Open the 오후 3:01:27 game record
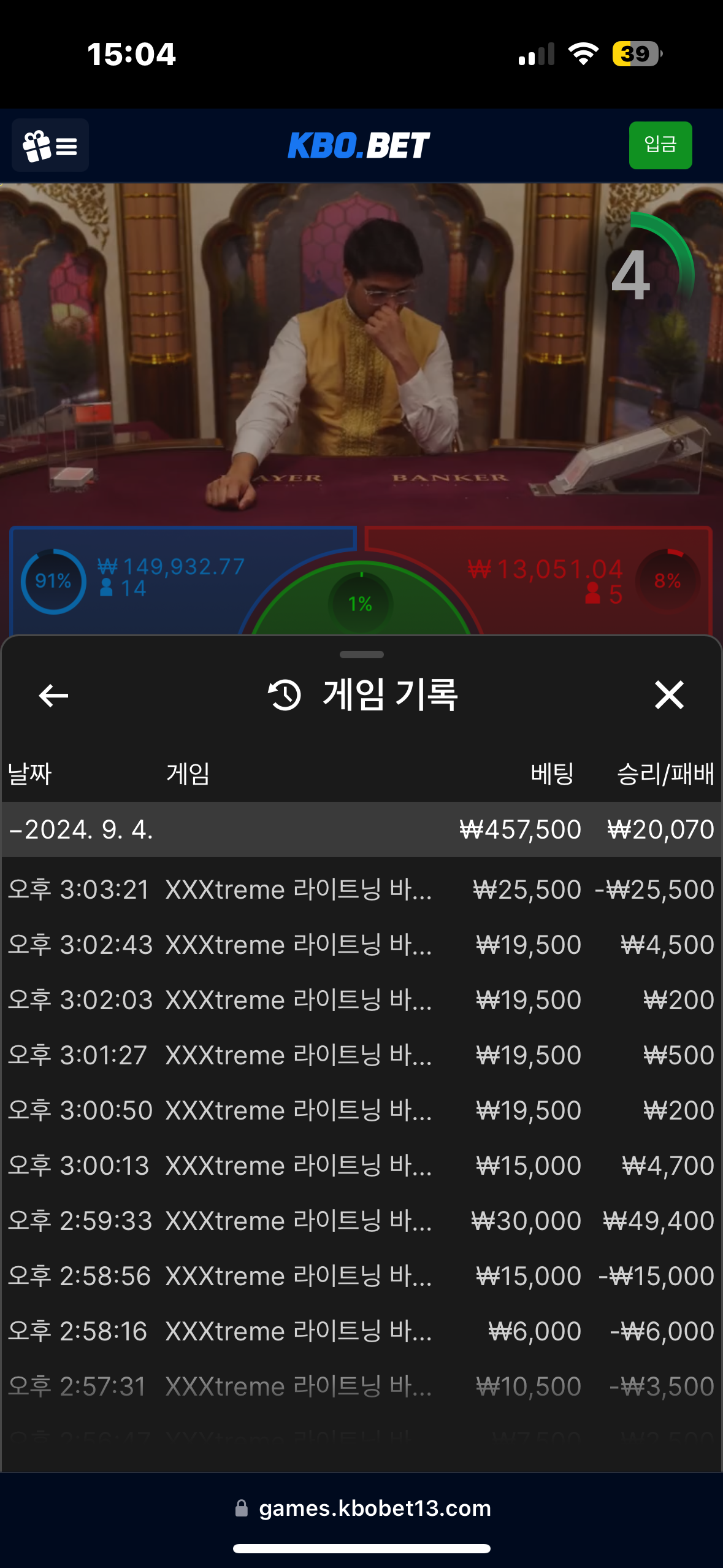The image size is (723, 1568). [x=361, y=1055]
